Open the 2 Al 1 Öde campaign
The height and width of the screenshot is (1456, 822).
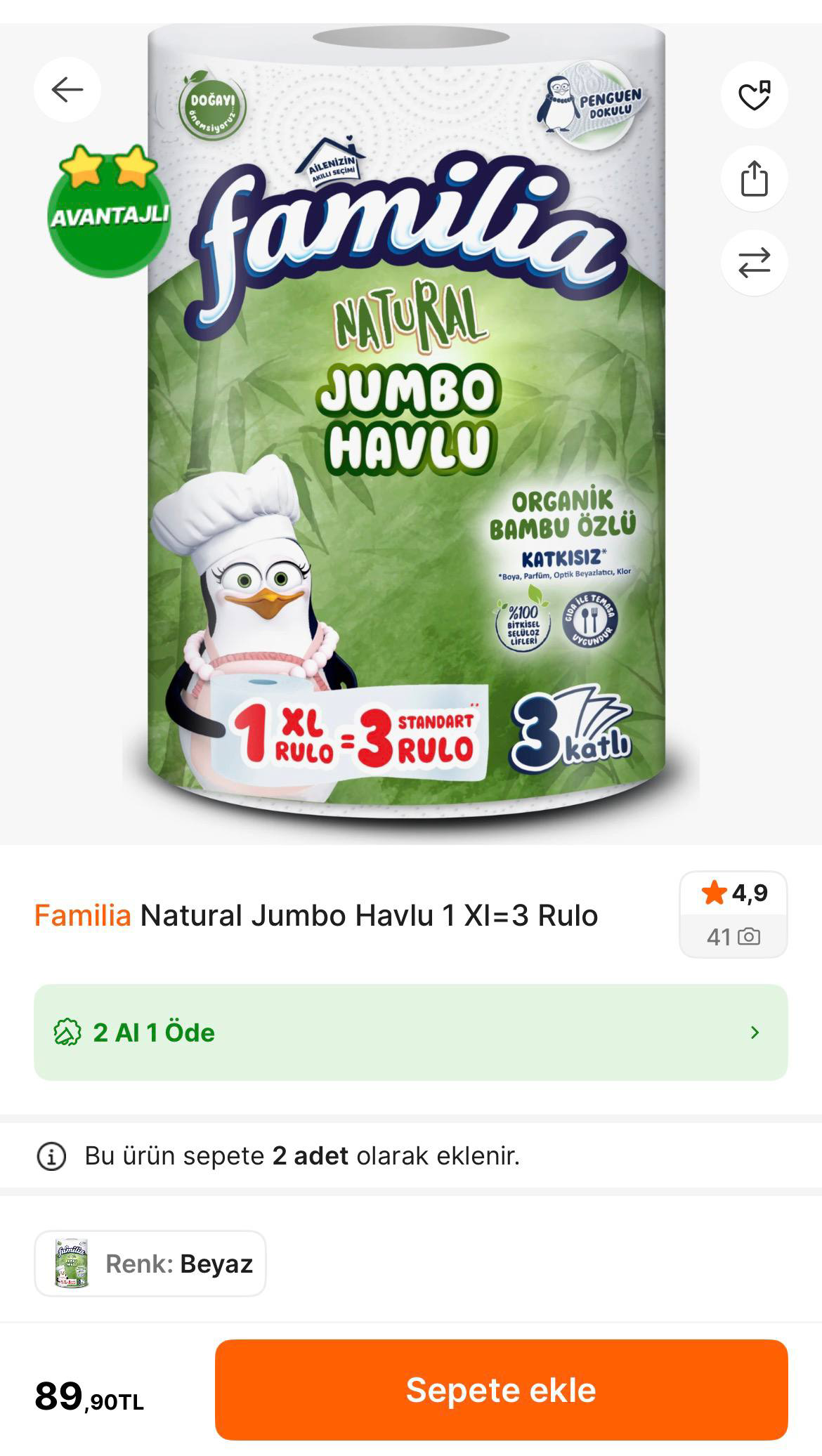(x=410, y=1032)
